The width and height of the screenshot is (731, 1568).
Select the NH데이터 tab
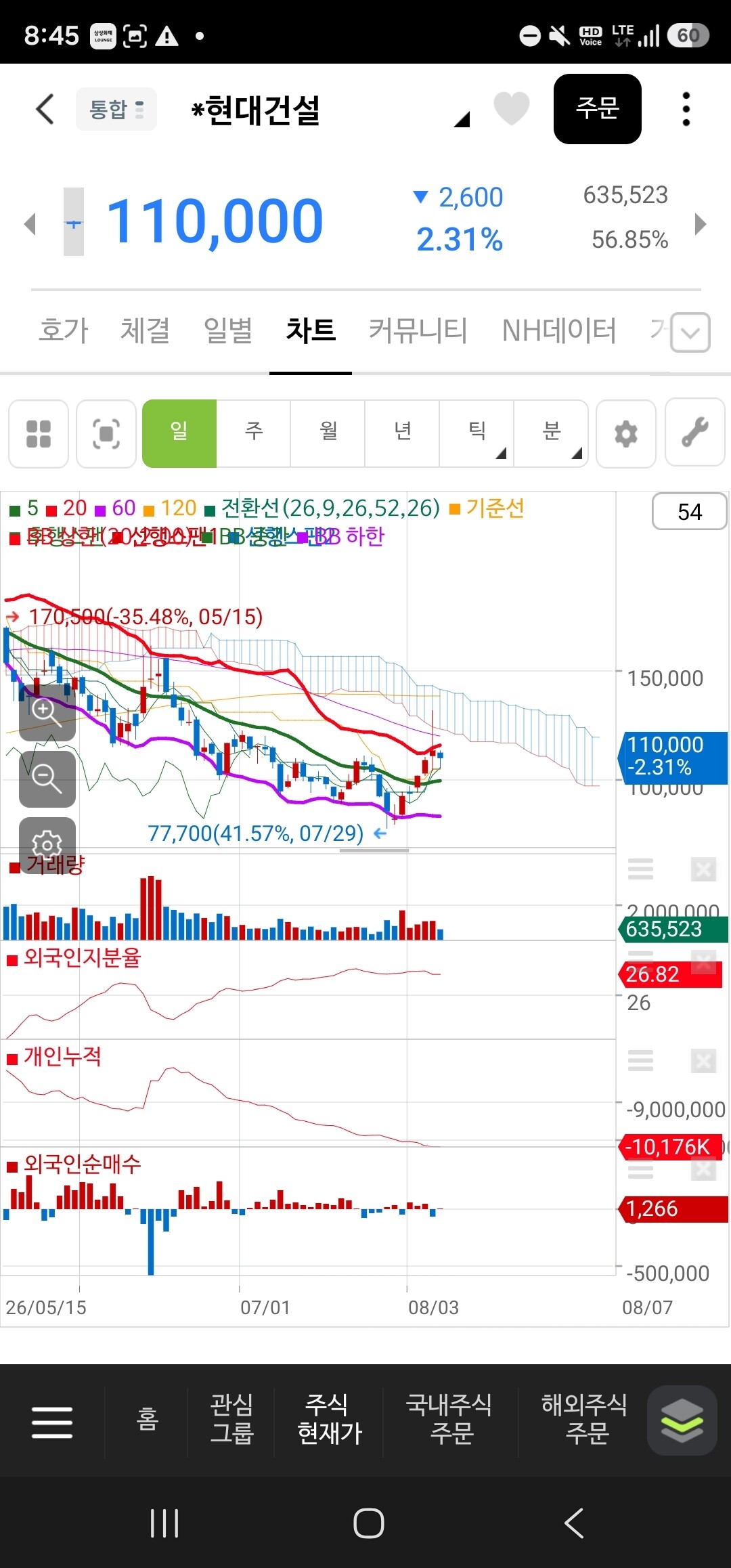(559, 330)
